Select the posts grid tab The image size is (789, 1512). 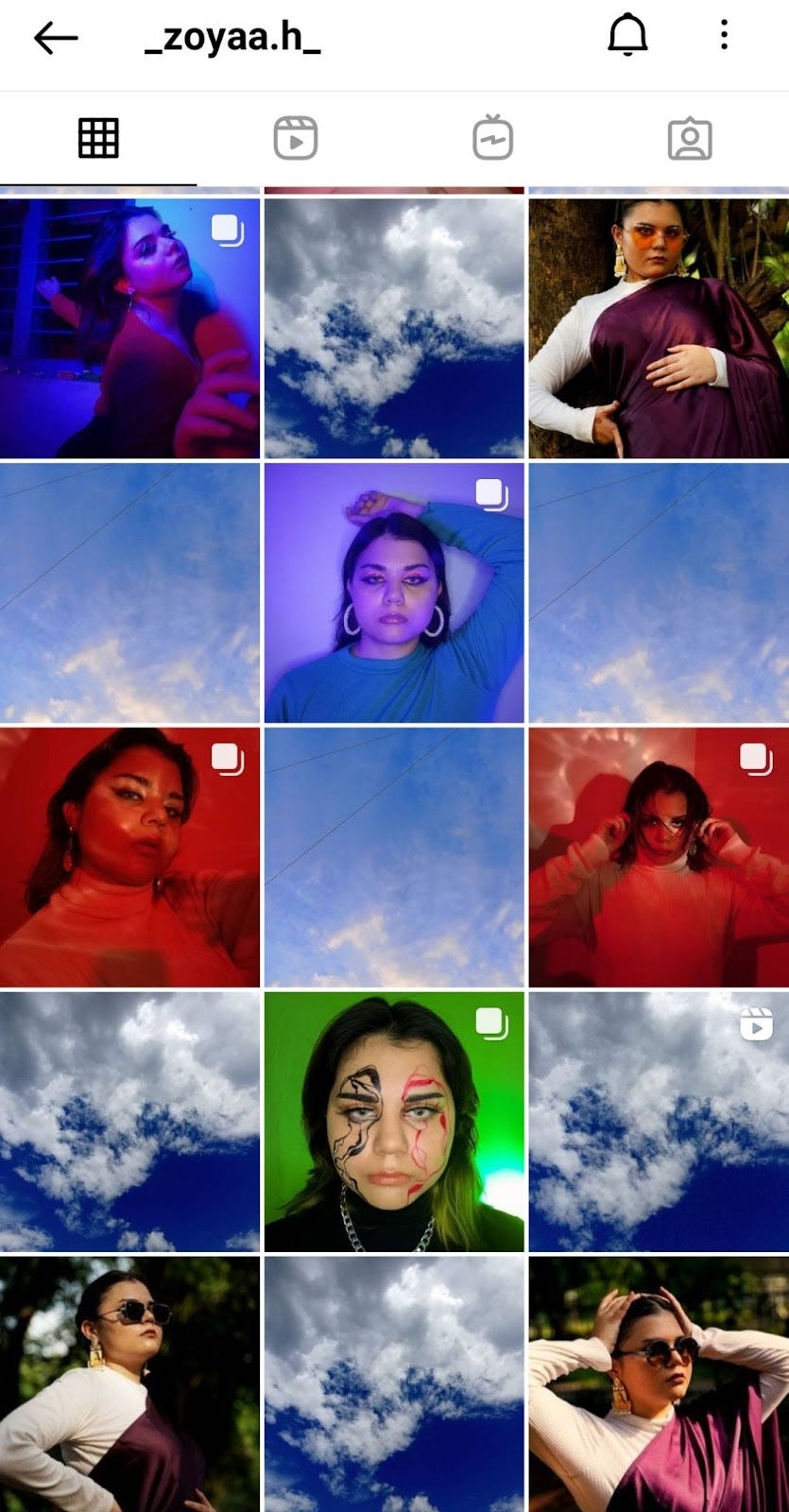(x=98, y=139)
